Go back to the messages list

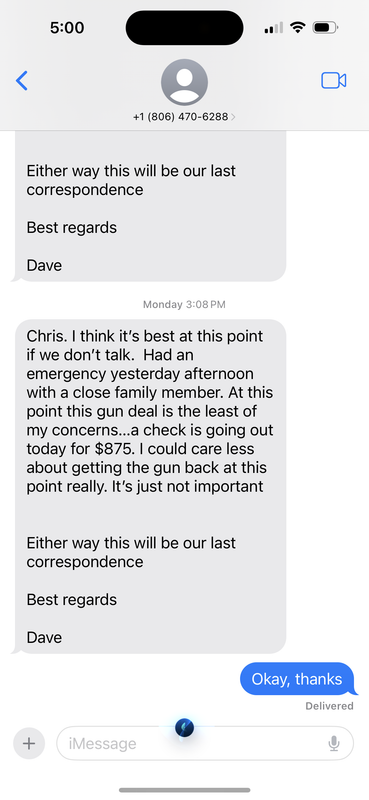(x=21, y=81)
